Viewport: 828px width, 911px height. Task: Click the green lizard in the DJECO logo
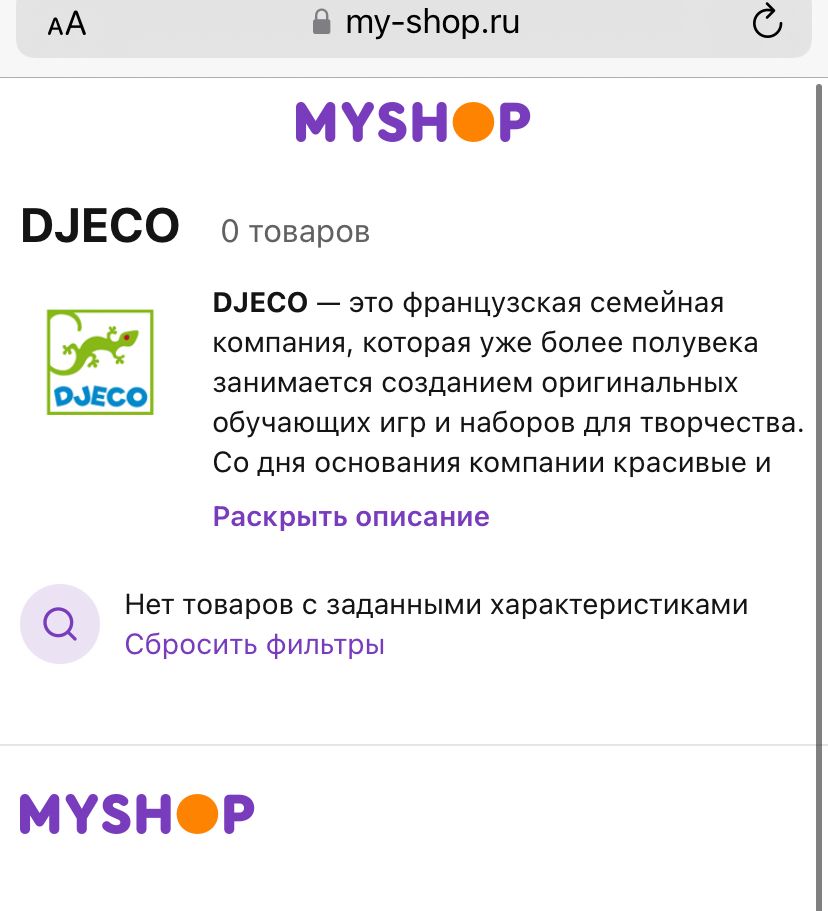(x=98, y=345)
